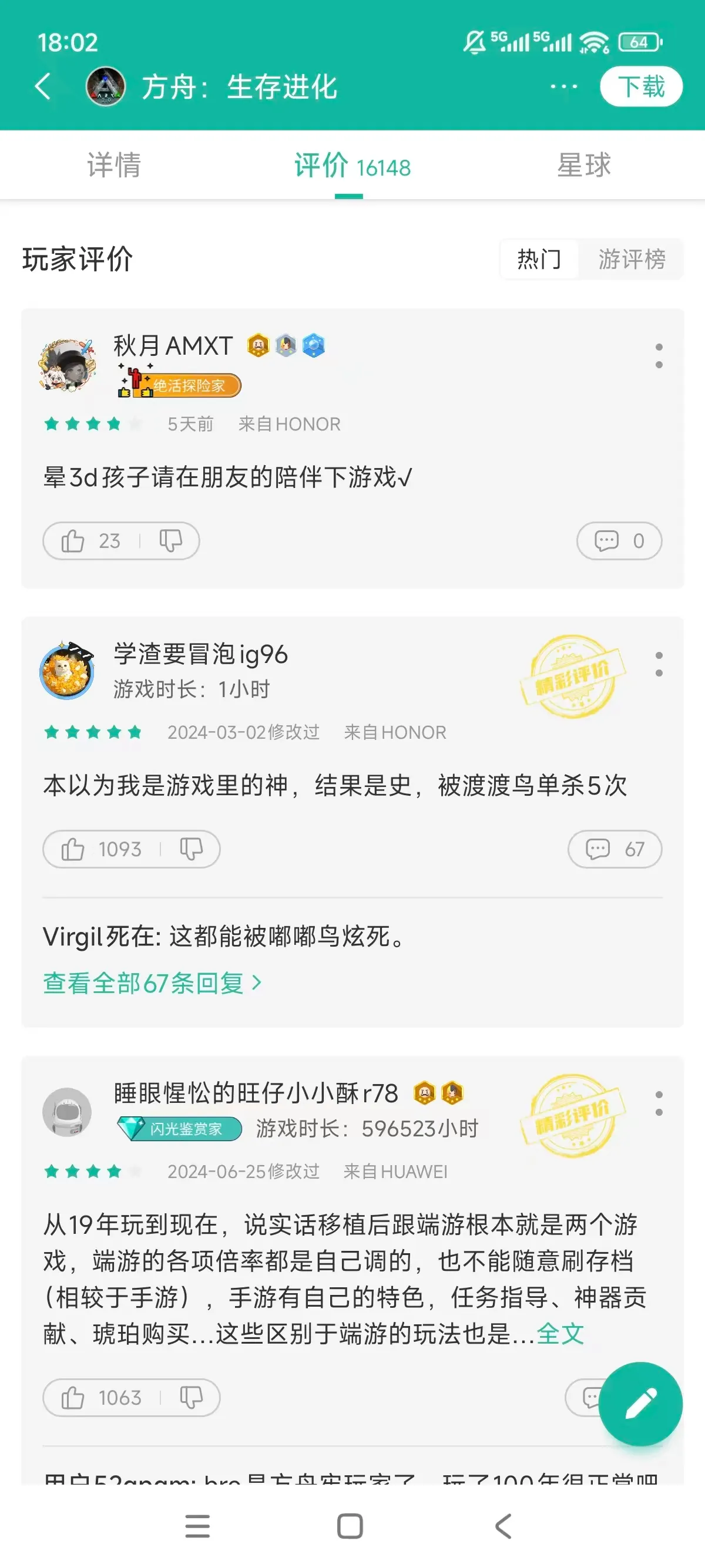Open comments on 秋月AMXT's review
Image resolution: width=705 pixels, height=1568 pixels.
(619, 540)
